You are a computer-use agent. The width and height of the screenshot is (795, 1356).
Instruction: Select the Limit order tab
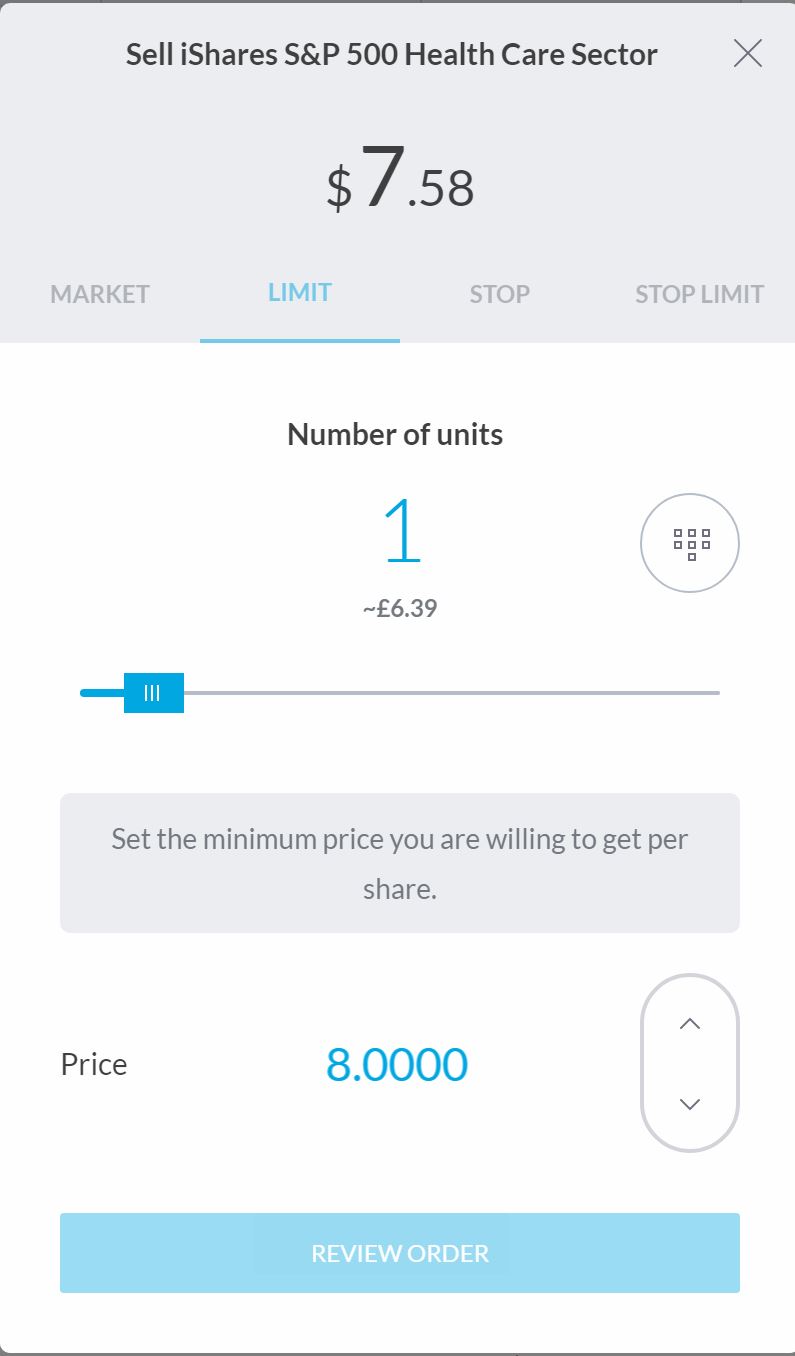tap(300, 293)
